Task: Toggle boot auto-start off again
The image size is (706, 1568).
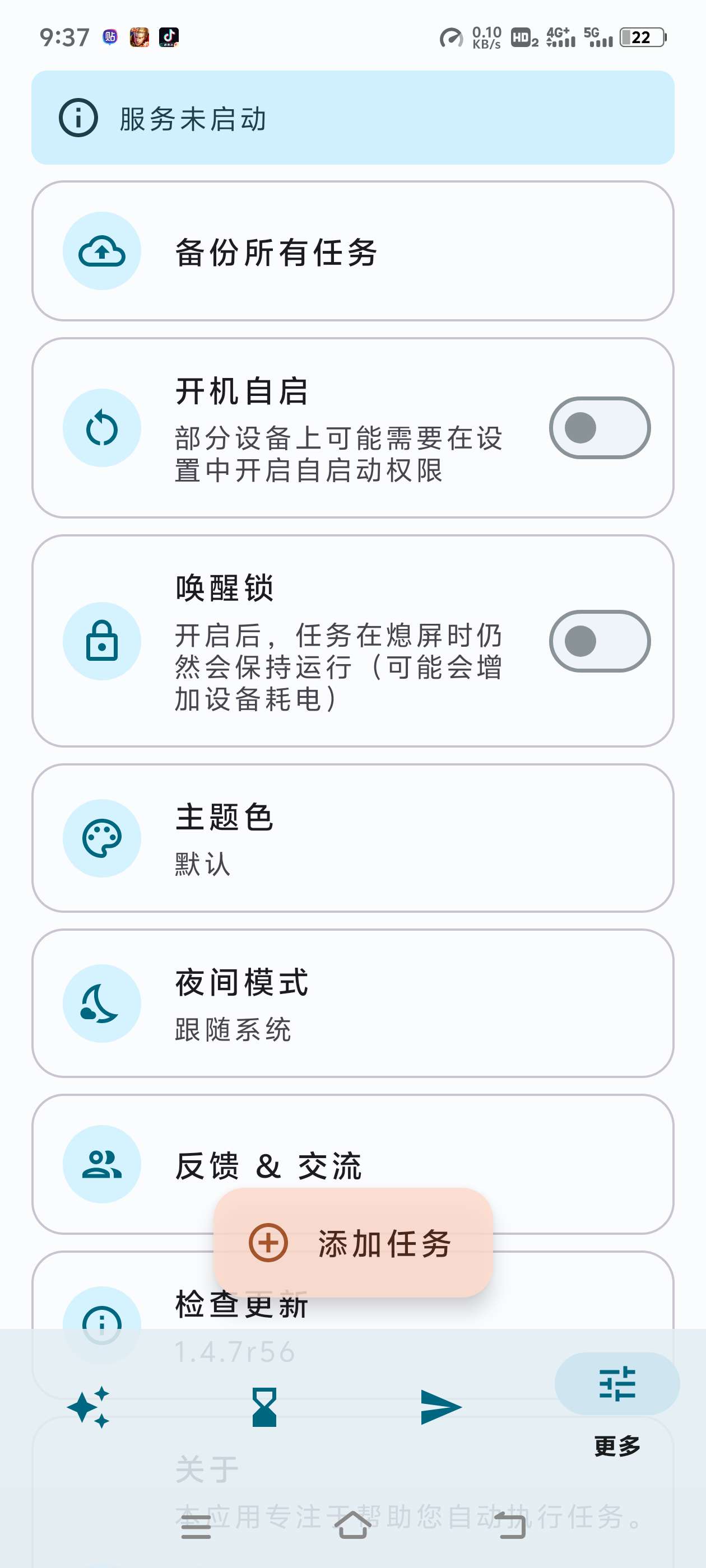Action: click(600, 427)
